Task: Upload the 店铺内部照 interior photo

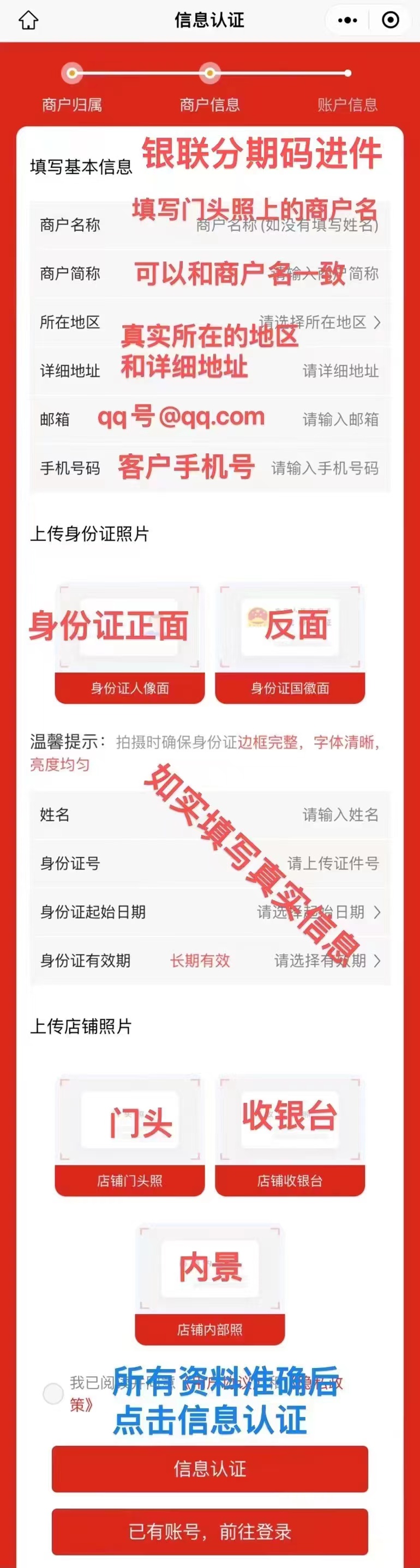Action: 209,1284
